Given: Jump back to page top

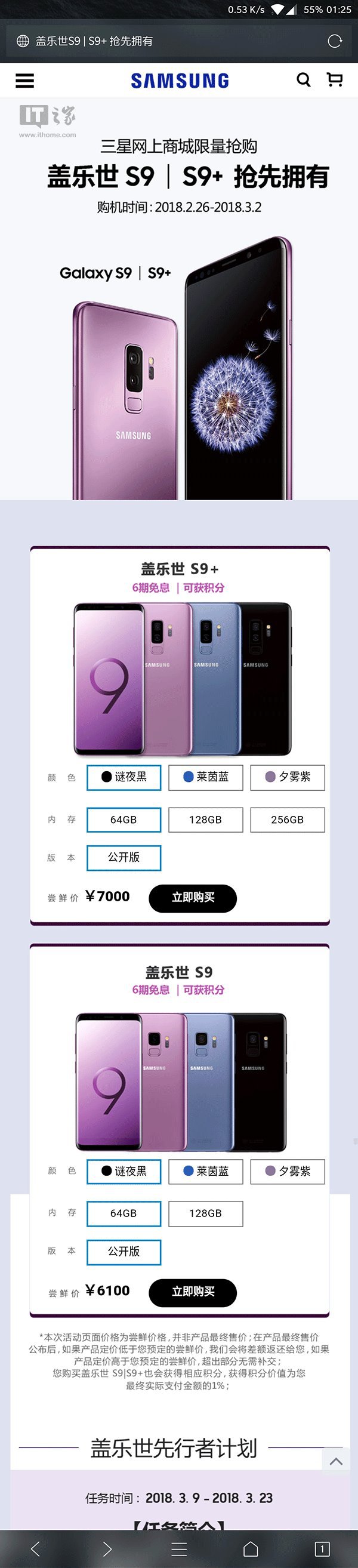Looking at the screenshot, I should [335, 1462].
